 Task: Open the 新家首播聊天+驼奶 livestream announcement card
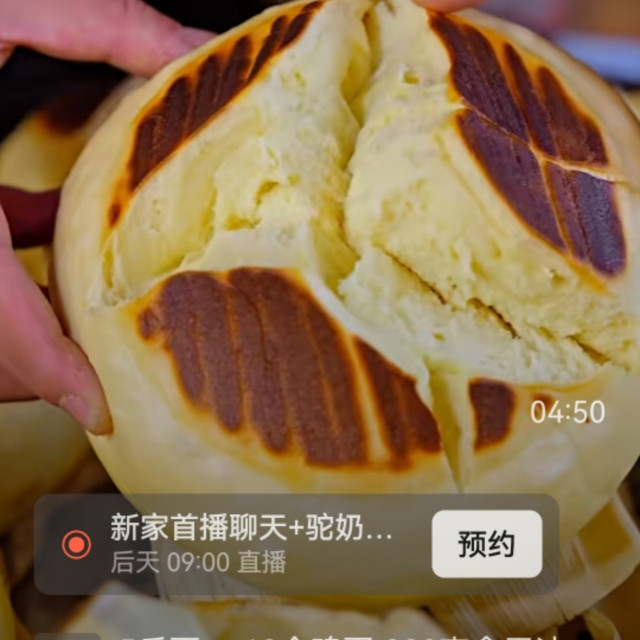pos(250,545)
